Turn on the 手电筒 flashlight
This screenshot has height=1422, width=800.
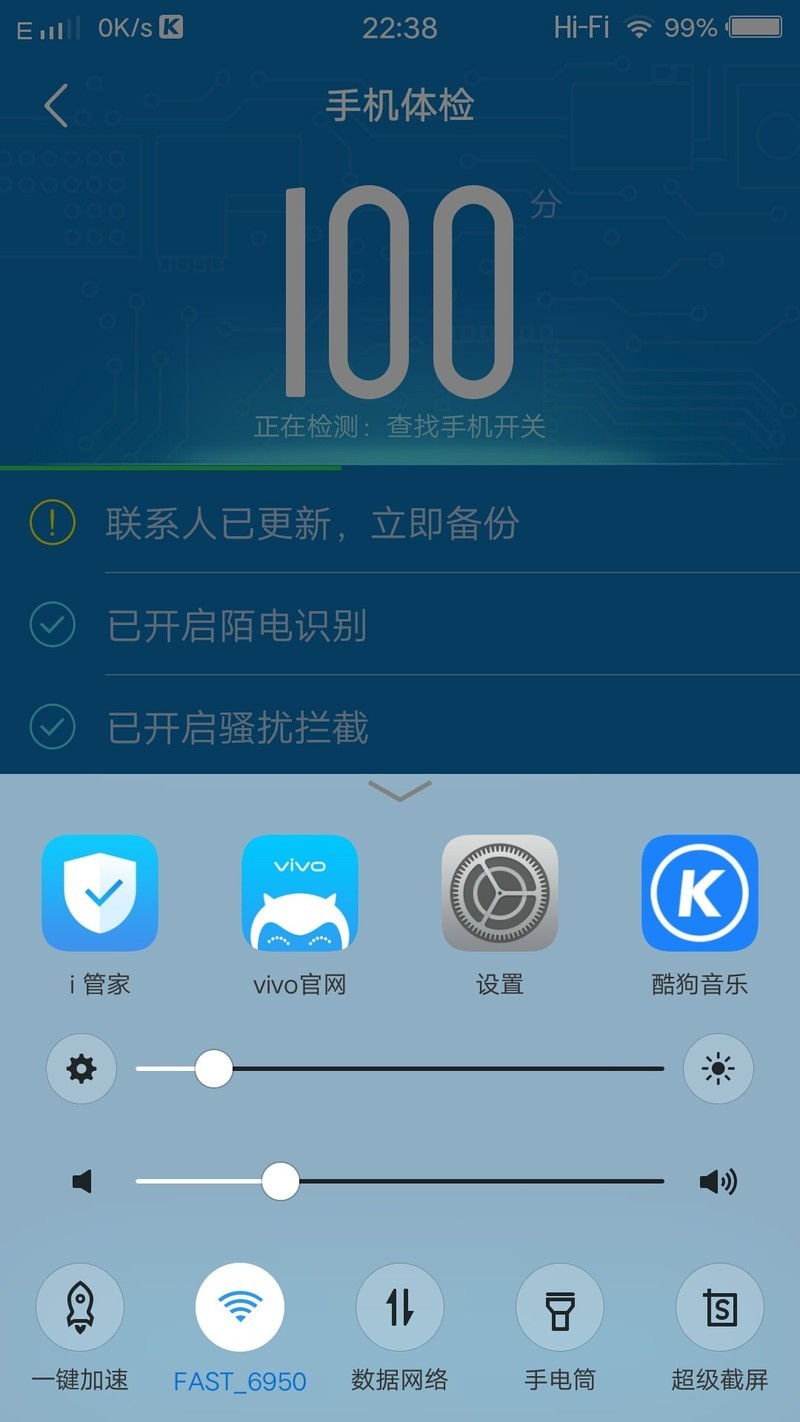pos(560,1307)
